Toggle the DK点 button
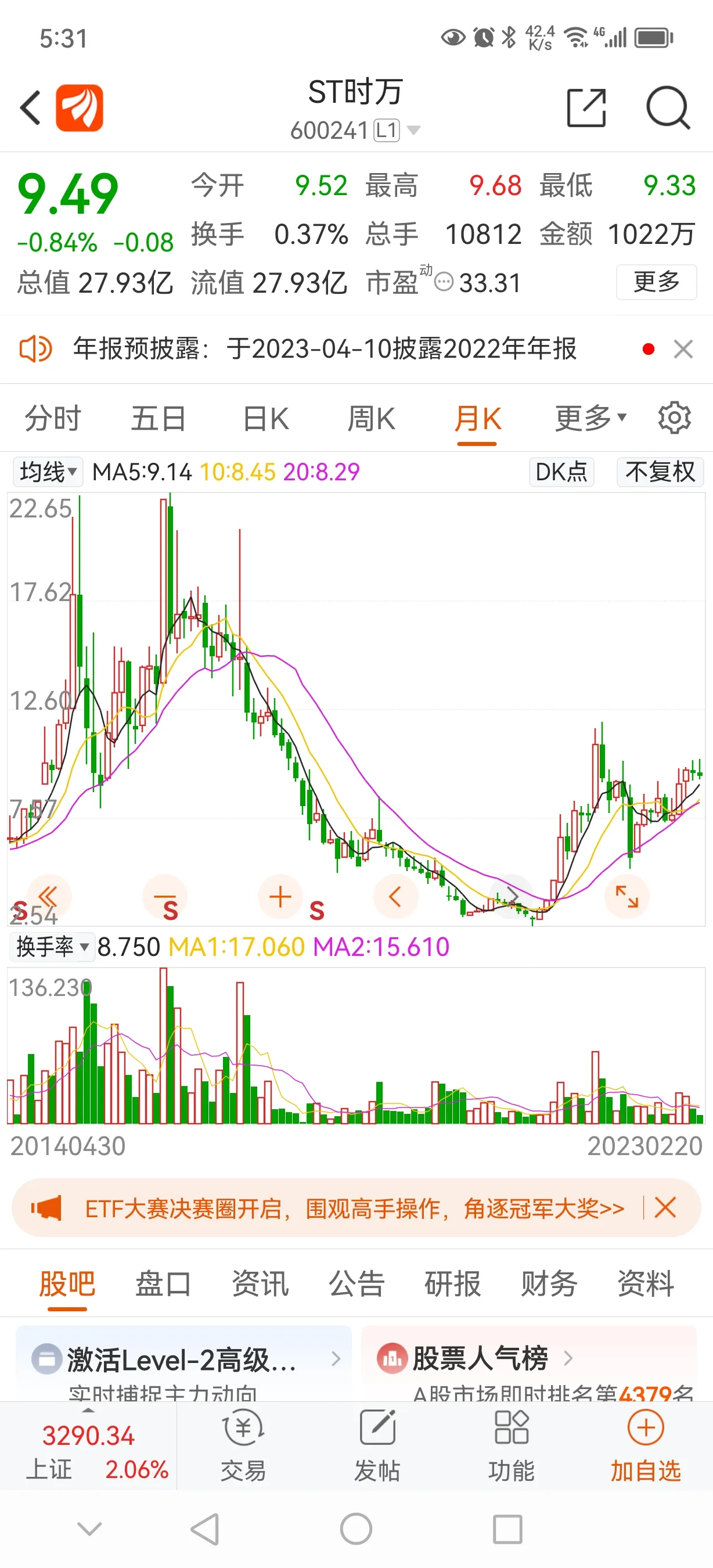This screenshot has width=713, height=1568. [x=561, y=472]
